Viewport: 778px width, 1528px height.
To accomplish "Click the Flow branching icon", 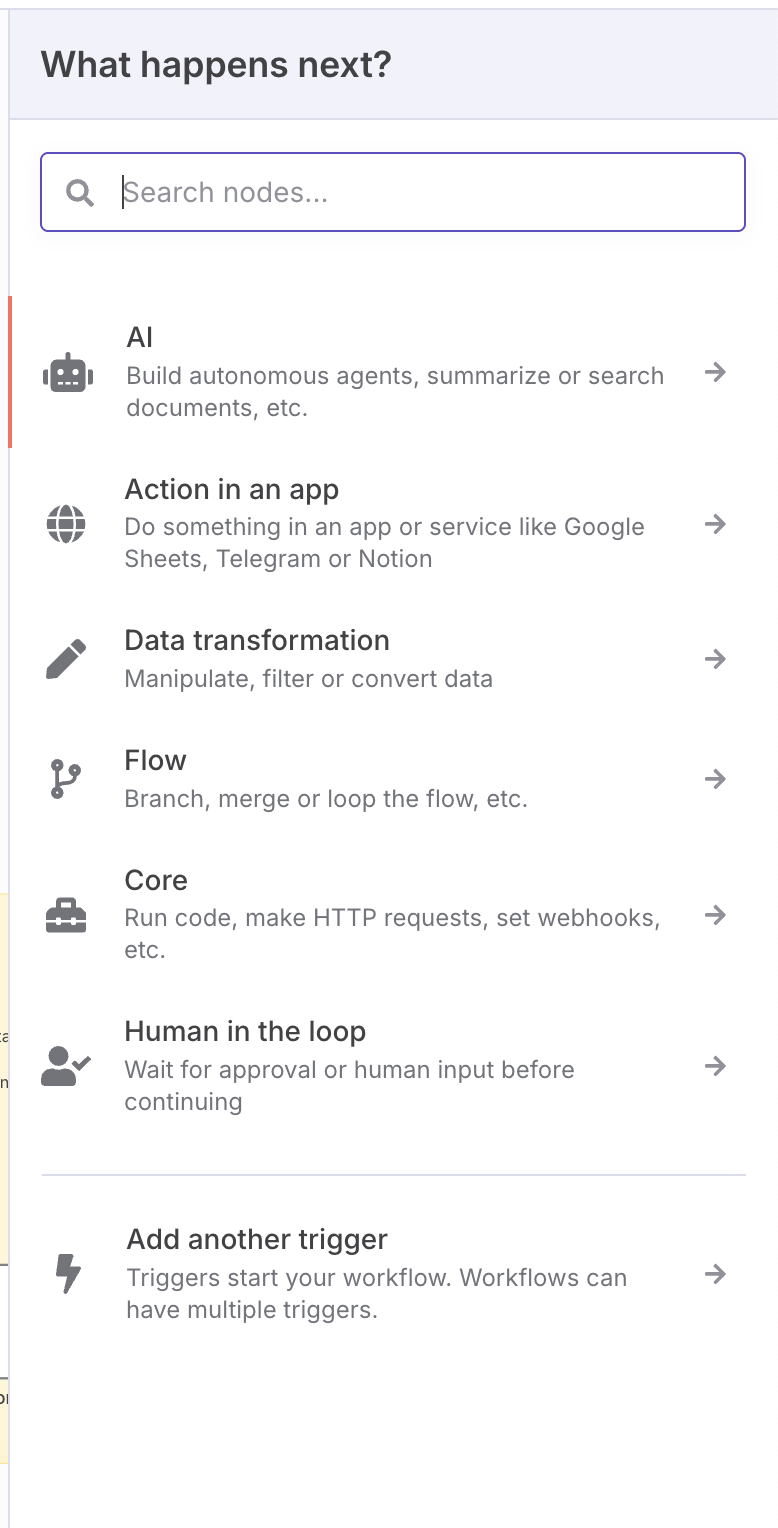I will point(66,778).
